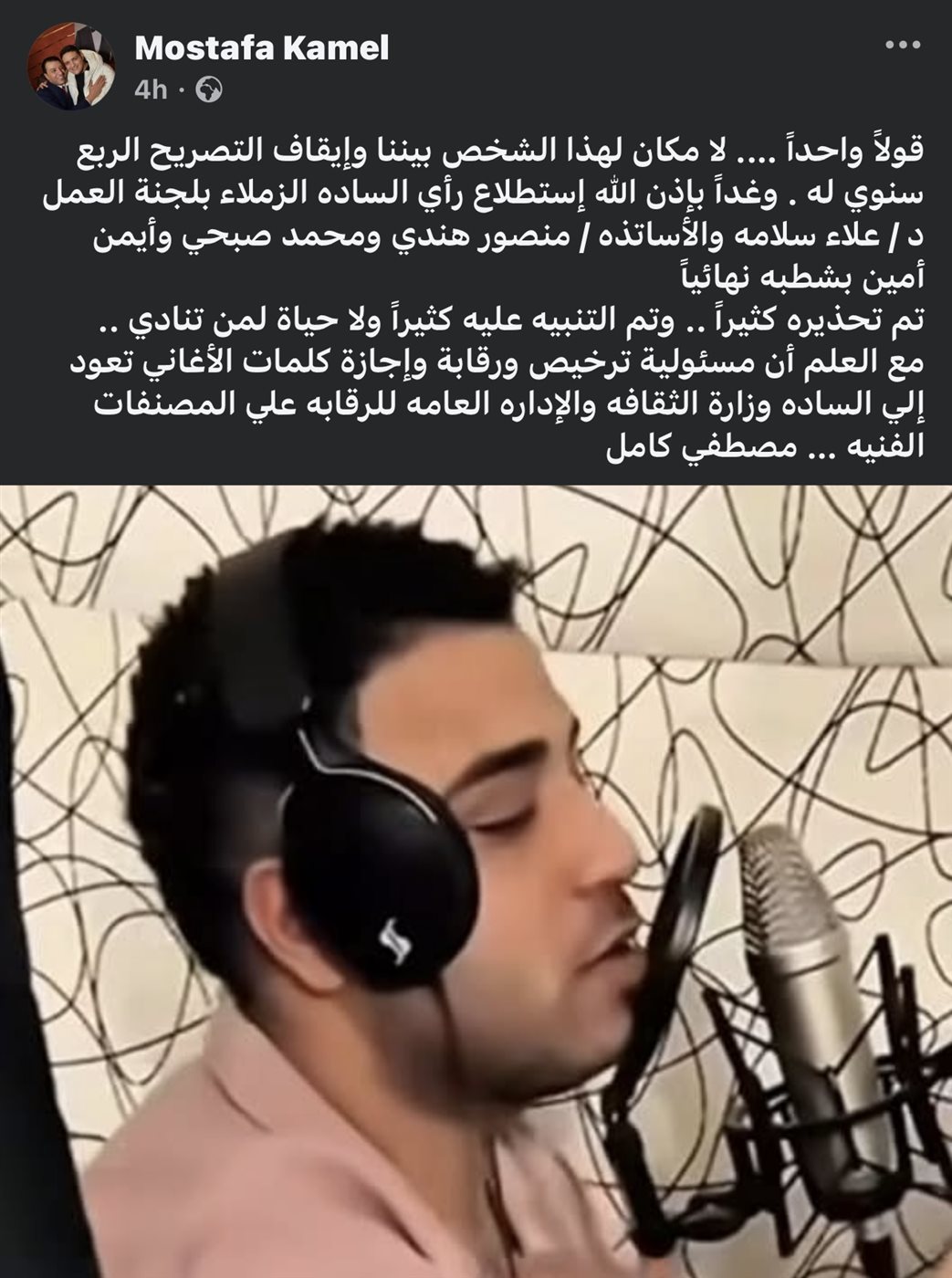
Task: Open the post's photo of the singer
Action: pos(476,881)
